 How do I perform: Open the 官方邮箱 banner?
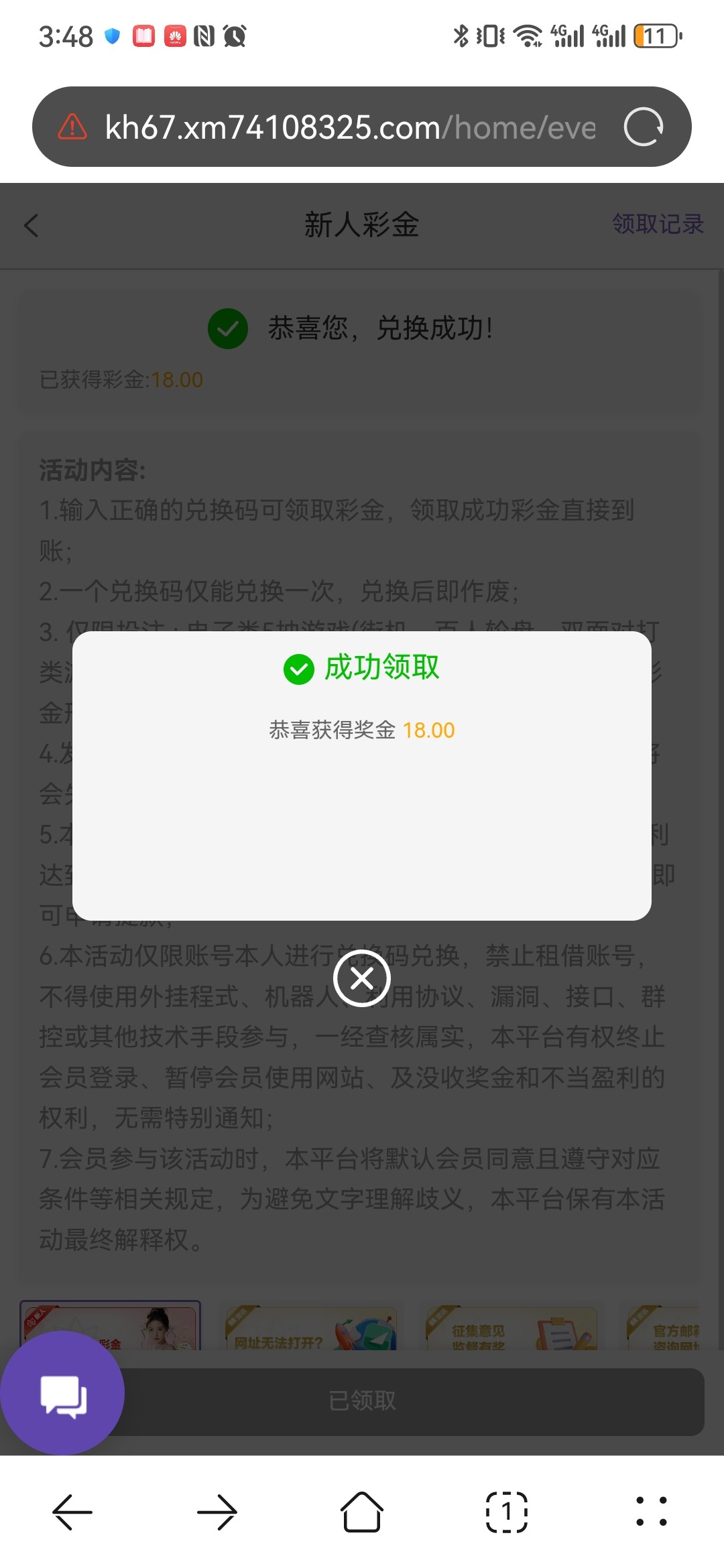click(x=663, y=1327)
